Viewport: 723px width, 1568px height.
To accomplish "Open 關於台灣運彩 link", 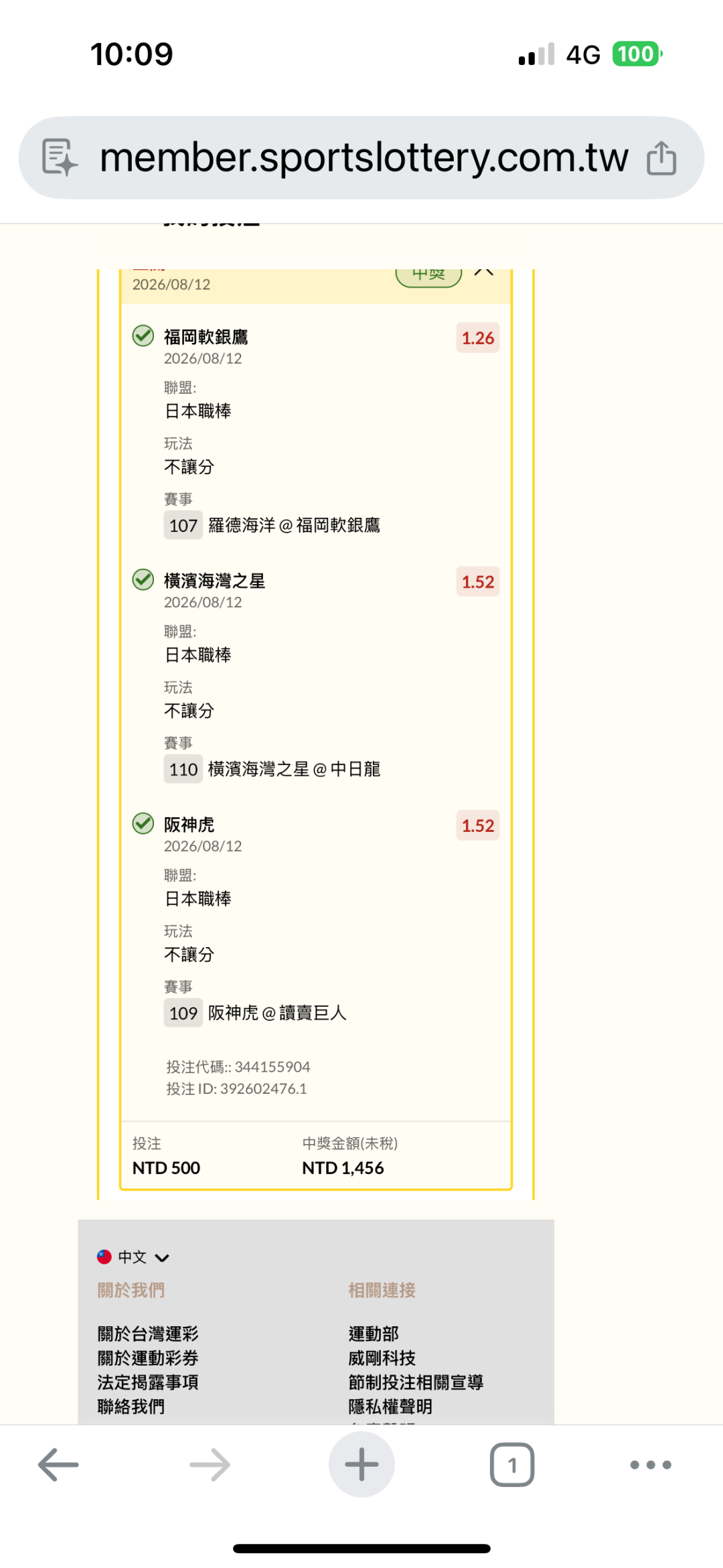I will tap(148, 1334).
